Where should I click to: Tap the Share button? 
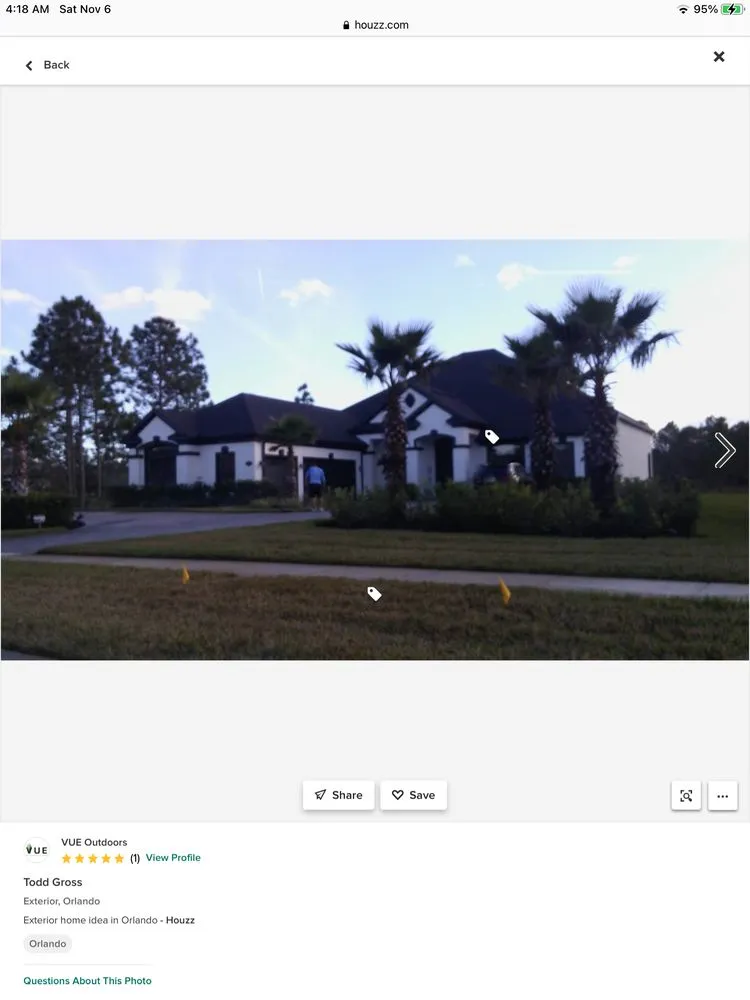pos(338,795)
